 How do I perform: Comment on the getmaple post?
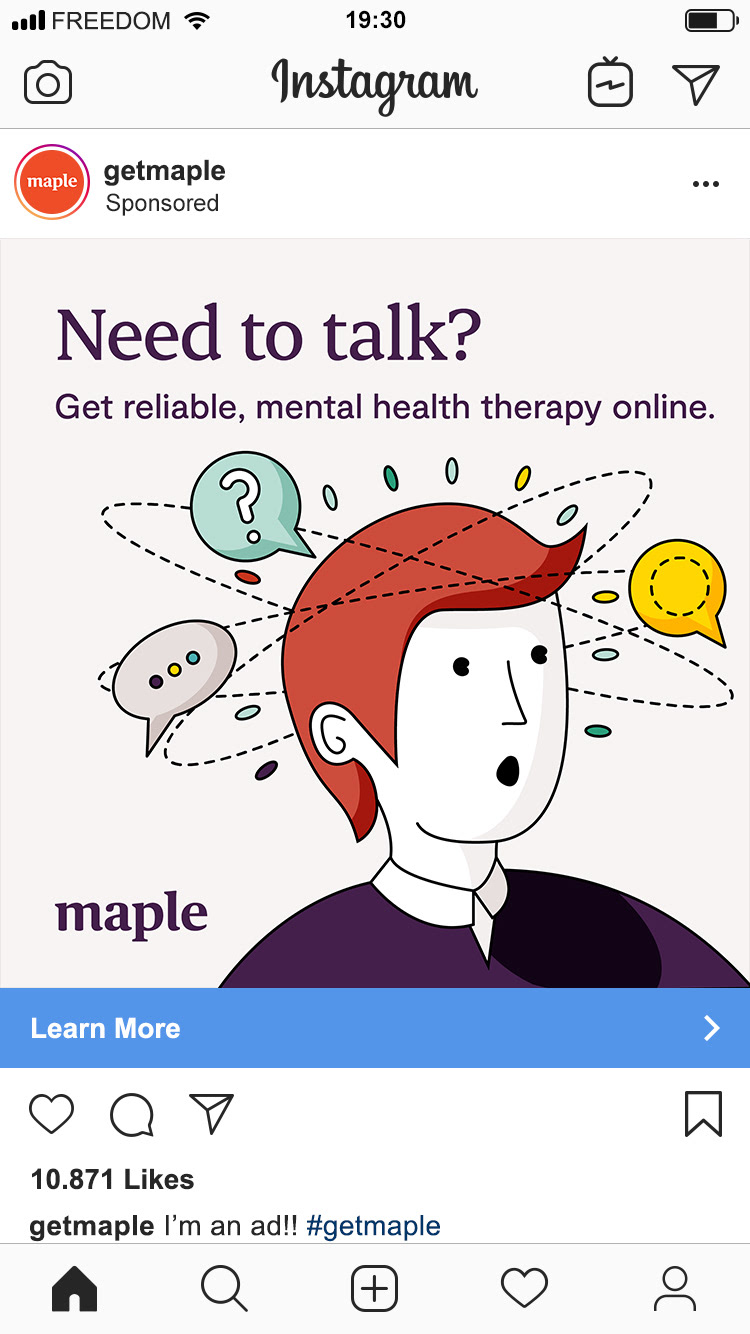tap(132, 1114)
